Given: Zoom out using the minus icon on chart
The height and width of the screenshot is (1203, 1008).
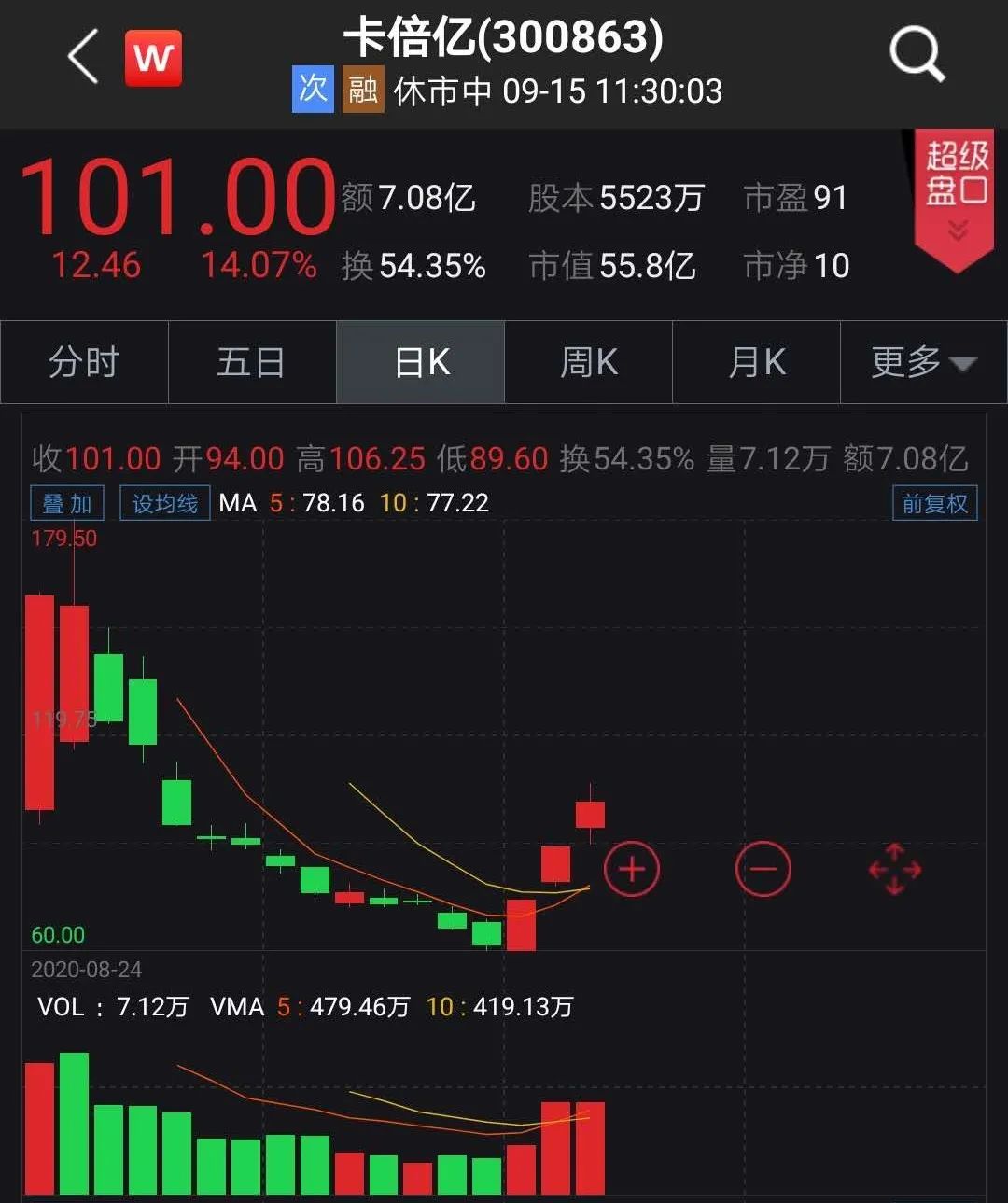Looking at the screenshot, I should click(x=763, y=869).
